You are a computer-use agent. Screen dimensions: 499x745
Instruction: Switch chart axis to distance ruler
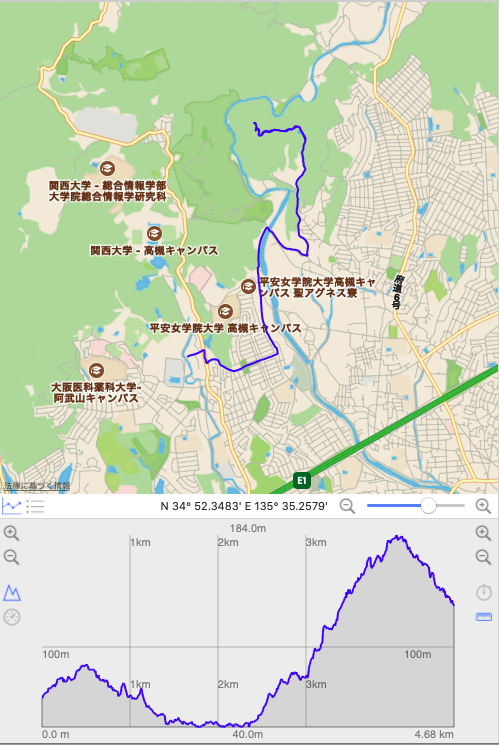[484, 617]
